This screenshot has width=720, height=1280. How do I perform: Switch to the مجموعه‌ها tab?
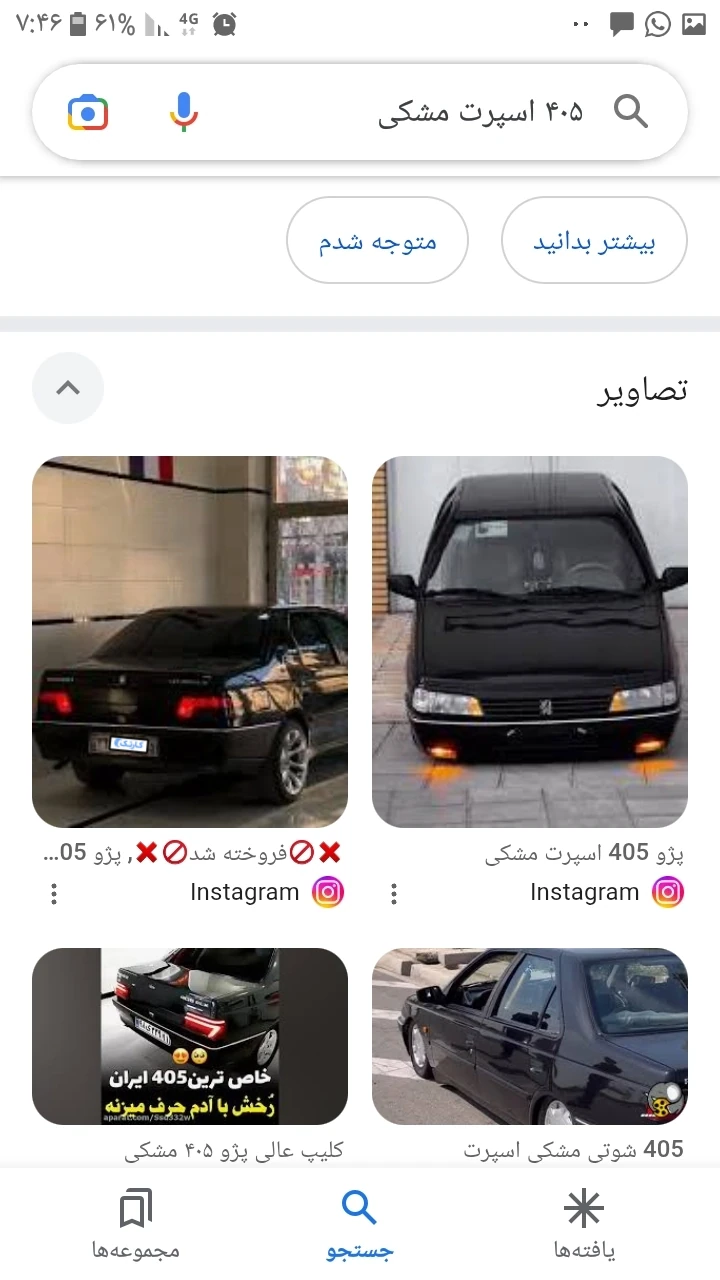[136, 1225]
